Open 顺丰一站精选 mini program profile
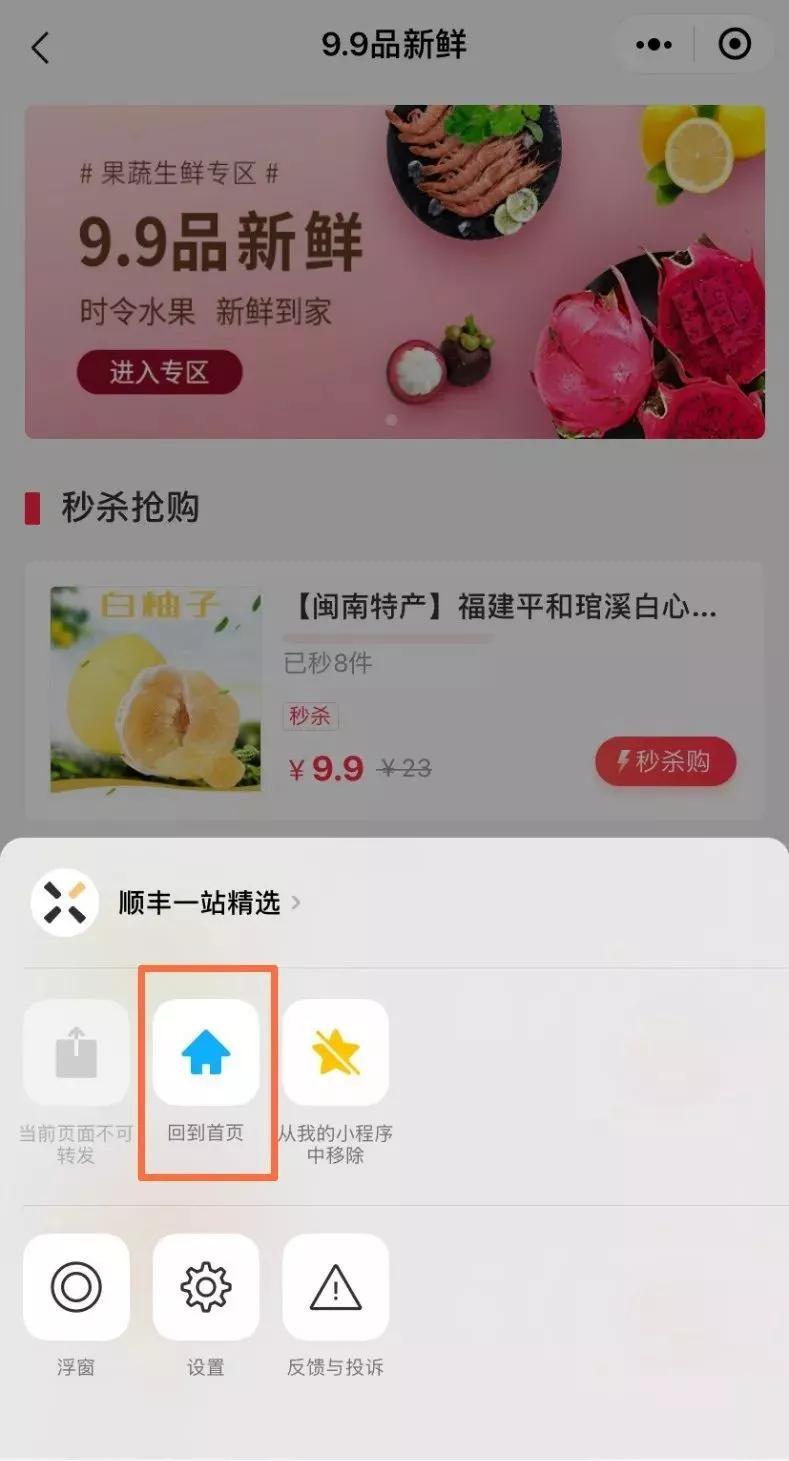Viewport: 789px width, 1461px height. (166, 903)
